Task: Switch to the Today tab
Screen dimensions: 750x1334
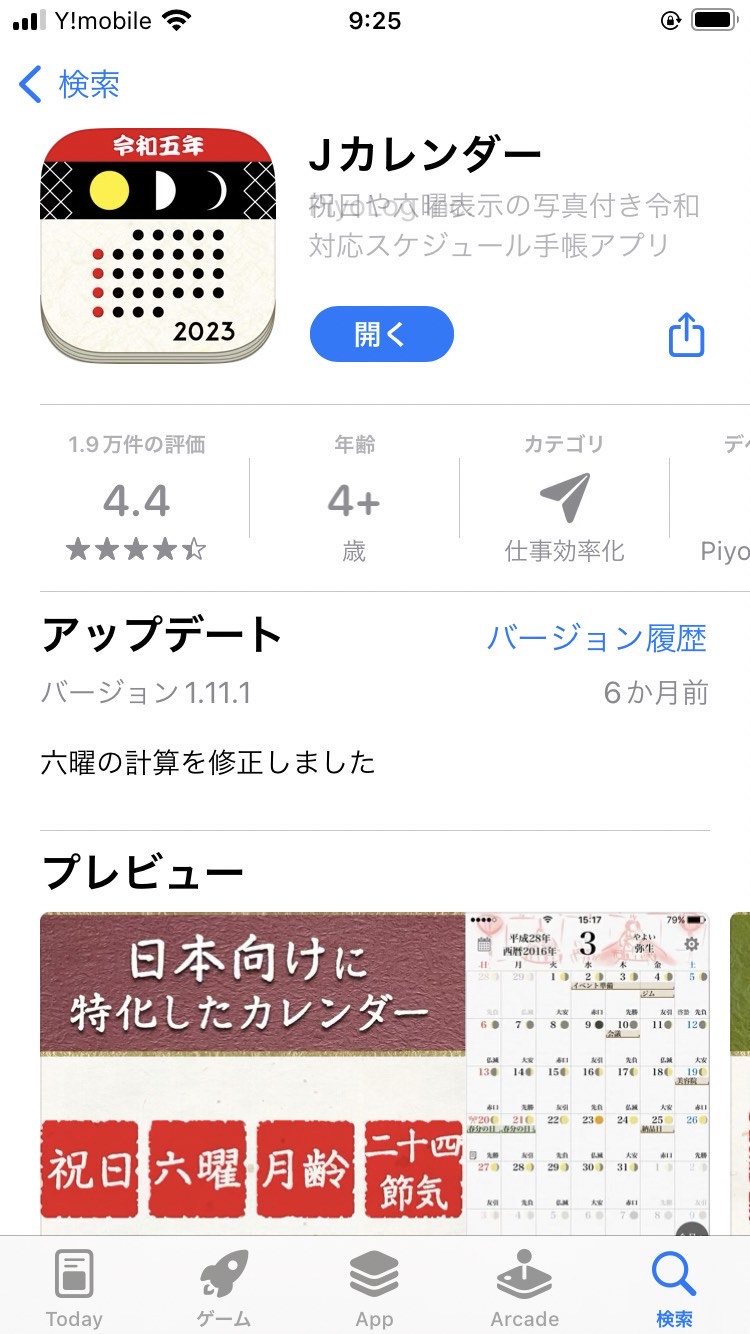Action: [74, 1288]
